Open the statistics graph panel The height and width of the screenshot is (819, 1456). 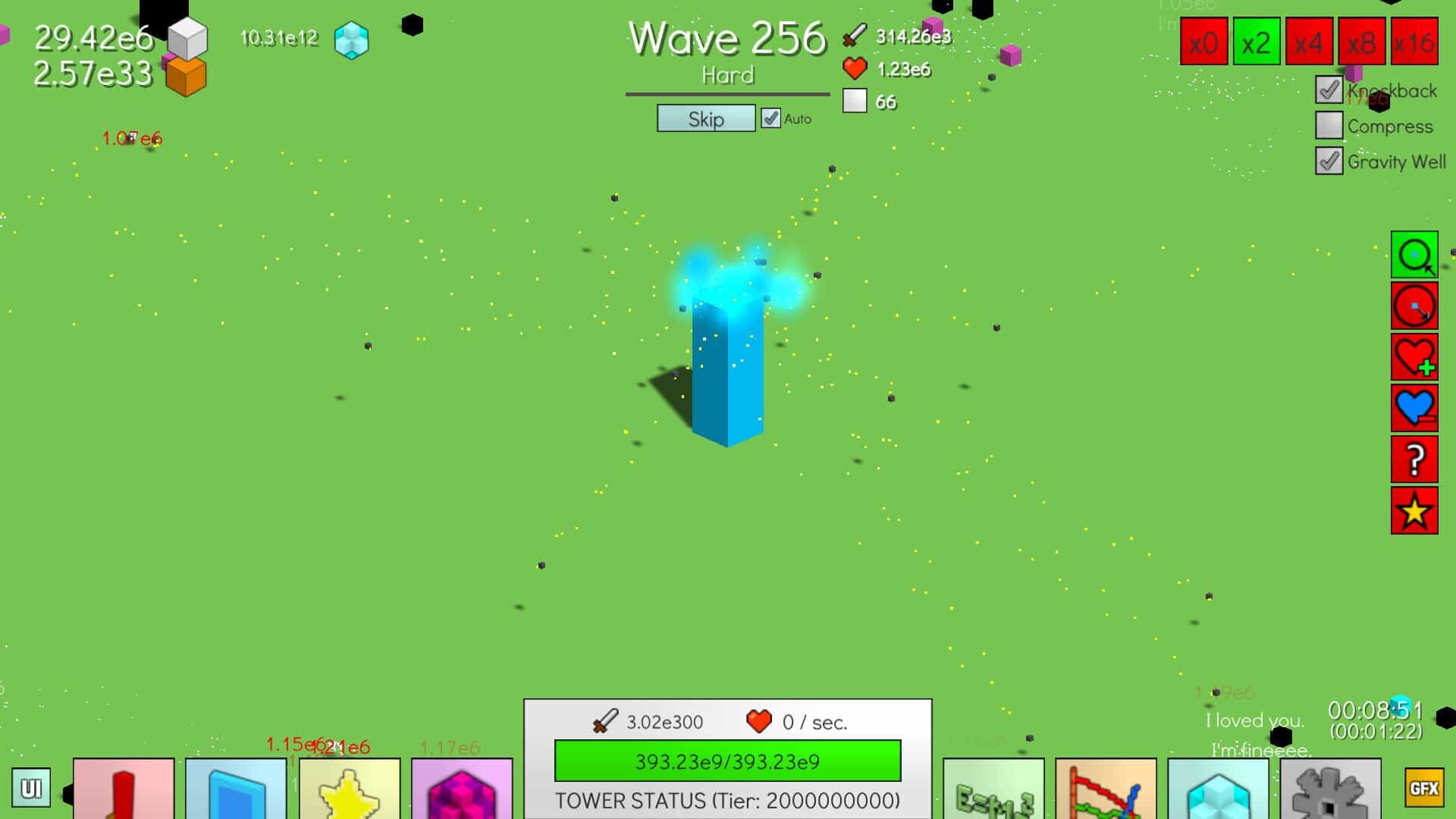(1106, 789)
